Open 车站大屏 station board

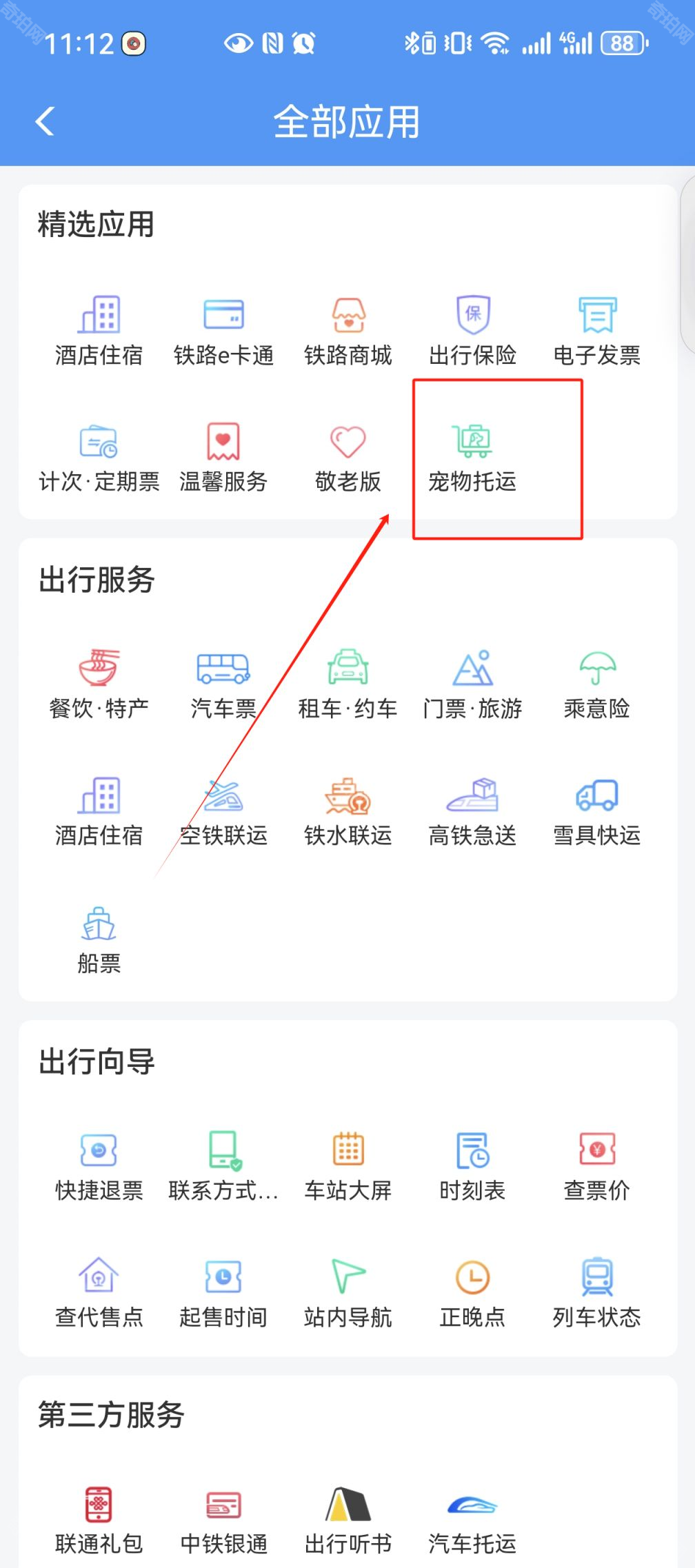pos(348,1165)
